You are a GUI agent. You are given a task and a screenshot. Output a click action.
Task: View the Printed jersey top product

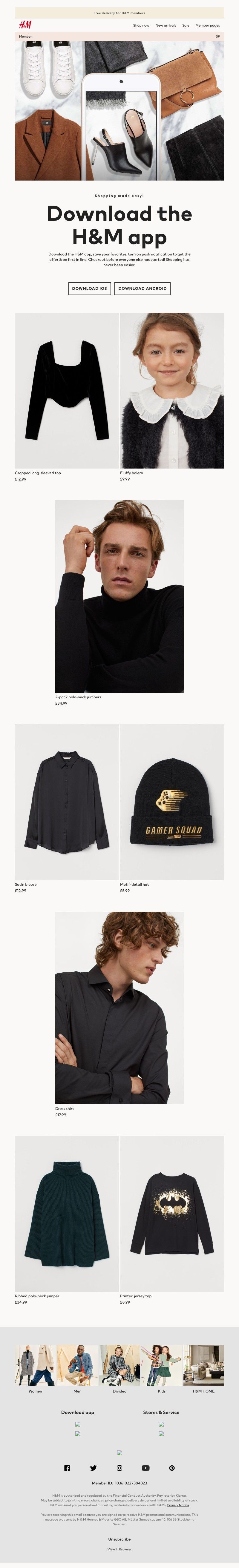click(172, 1213)
